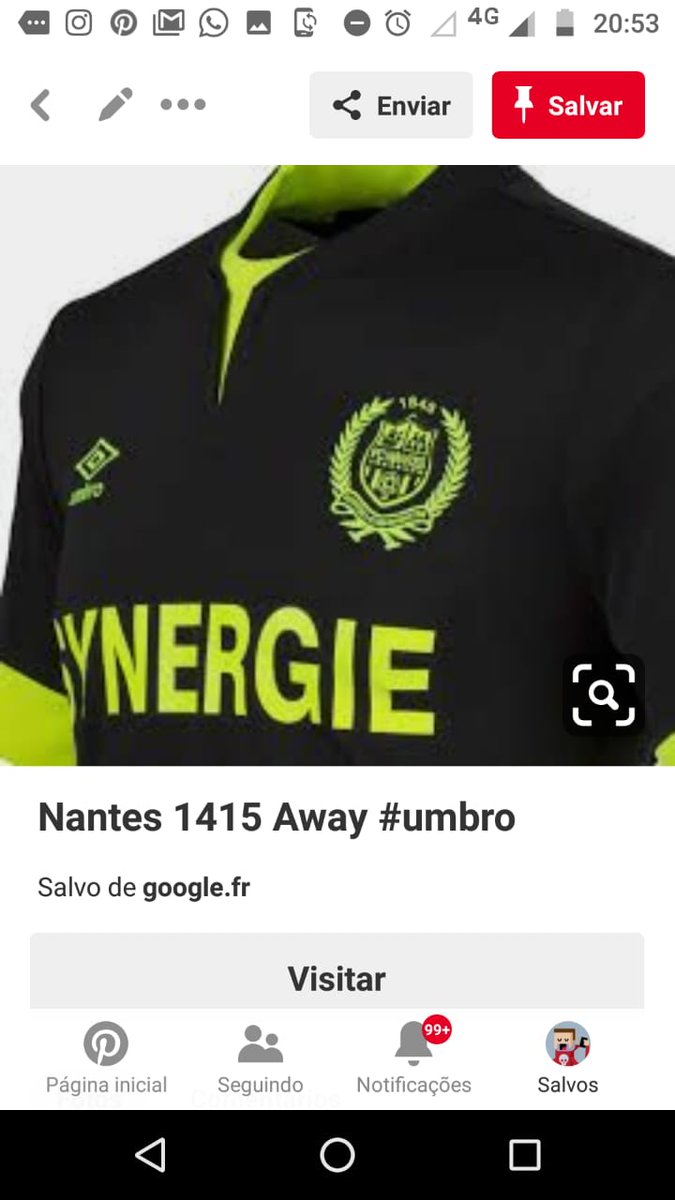Open the three-dot overflow menu
675x1200 pixels.
[183, 105]
